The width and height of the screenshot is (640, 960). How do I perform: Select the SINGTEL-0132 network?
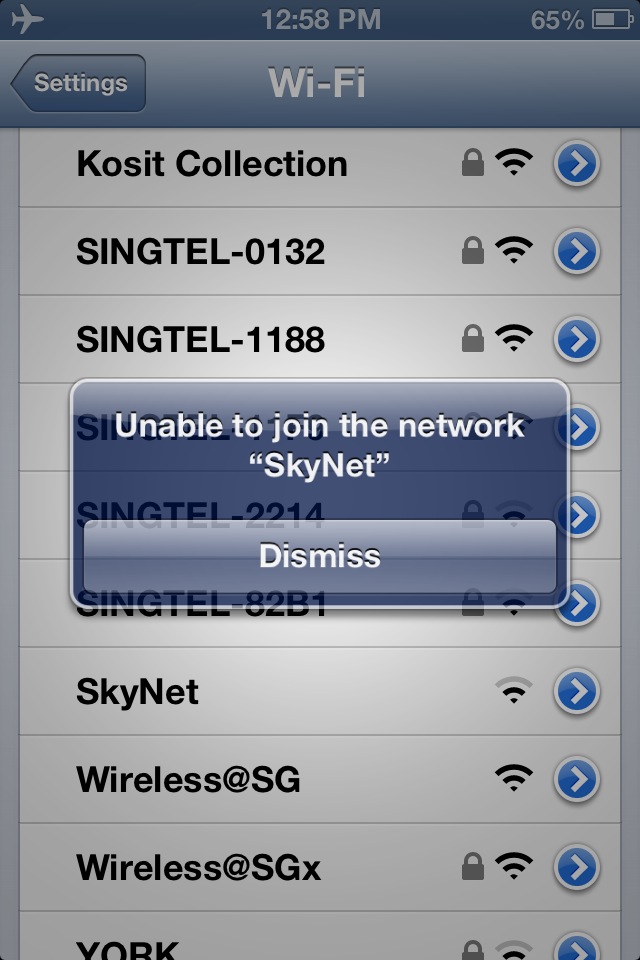pos(200,252)
